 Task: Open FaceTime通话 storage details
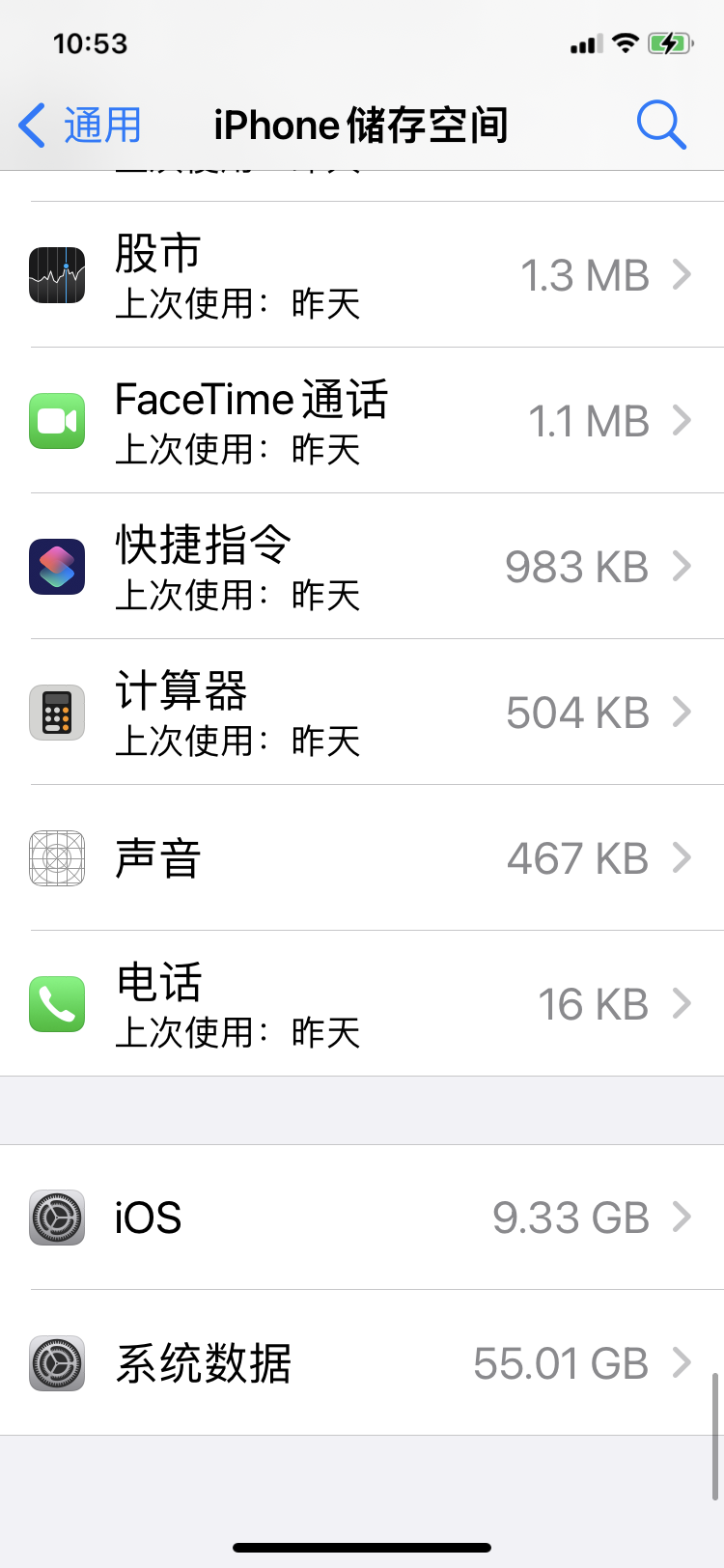coord(362,421)
